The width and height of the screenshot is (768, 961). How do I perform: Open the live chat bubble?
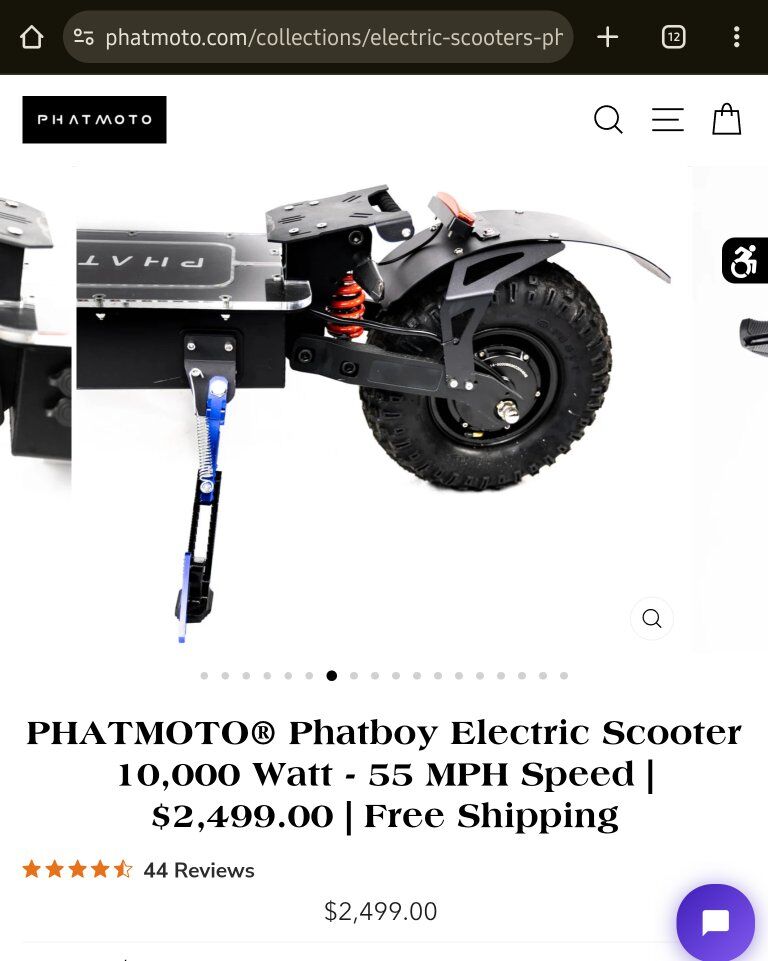(x=715, y=922)
